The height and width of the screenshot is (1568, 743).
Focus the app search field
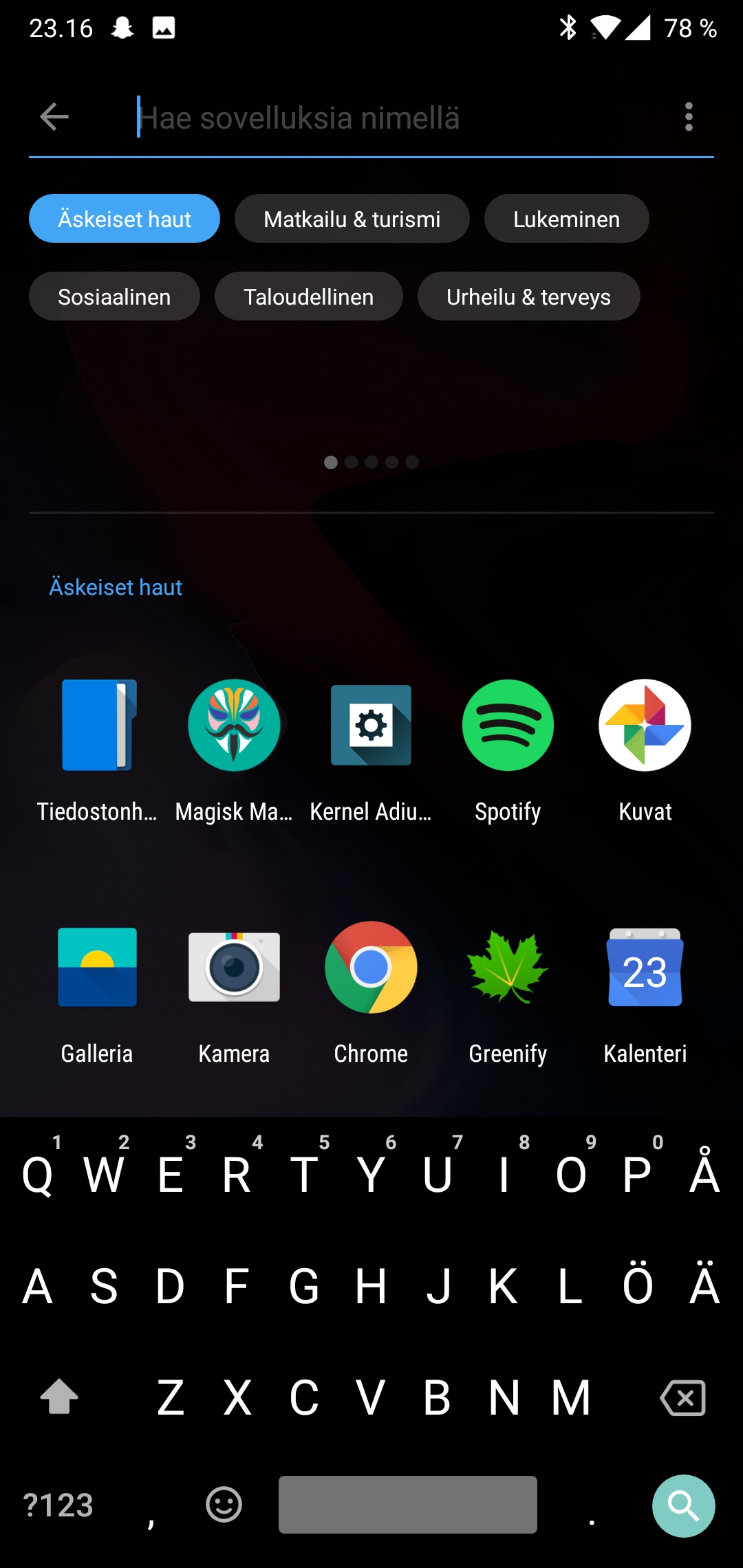click(385, 118)
